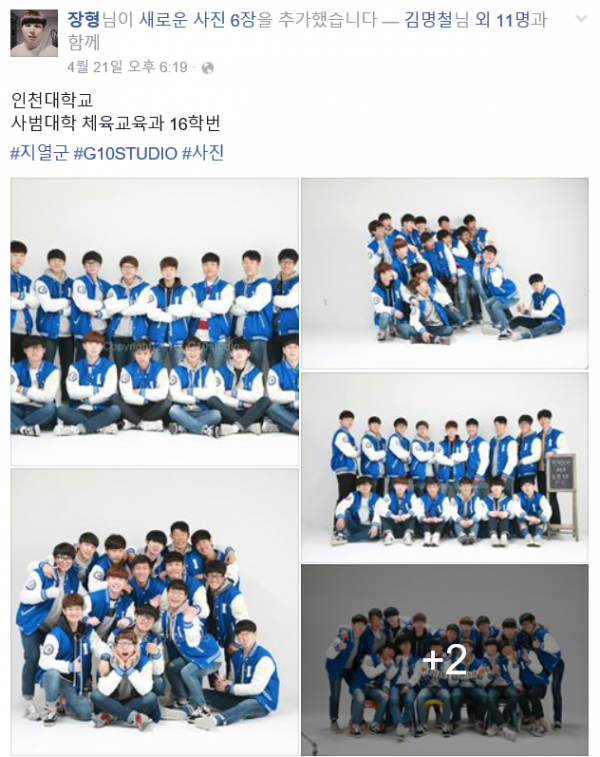Open the #지열군 hashtag
600x757 pixels.
tap(39, 153)
